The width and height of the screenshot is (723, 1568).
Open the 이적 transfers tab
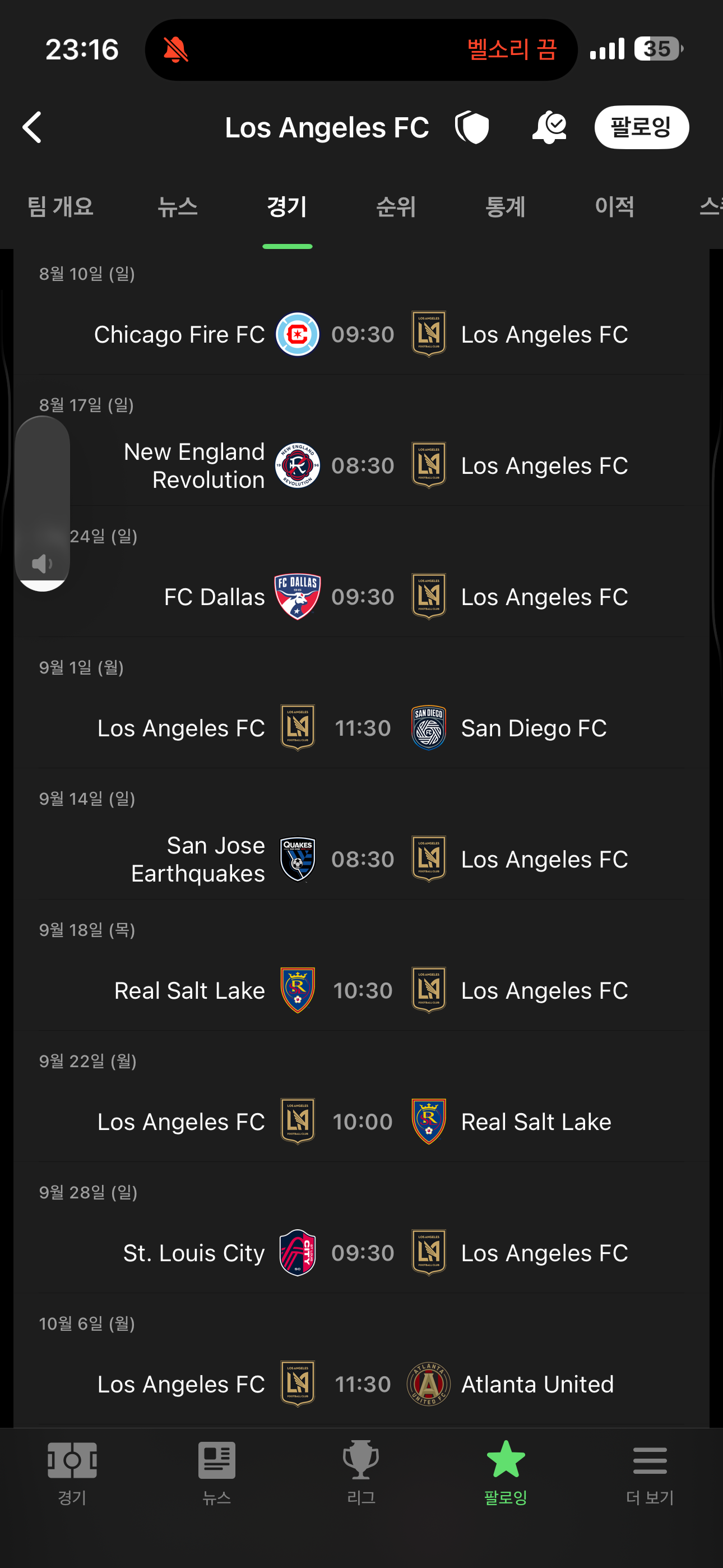pyautogui.click(x=614, y=207)
